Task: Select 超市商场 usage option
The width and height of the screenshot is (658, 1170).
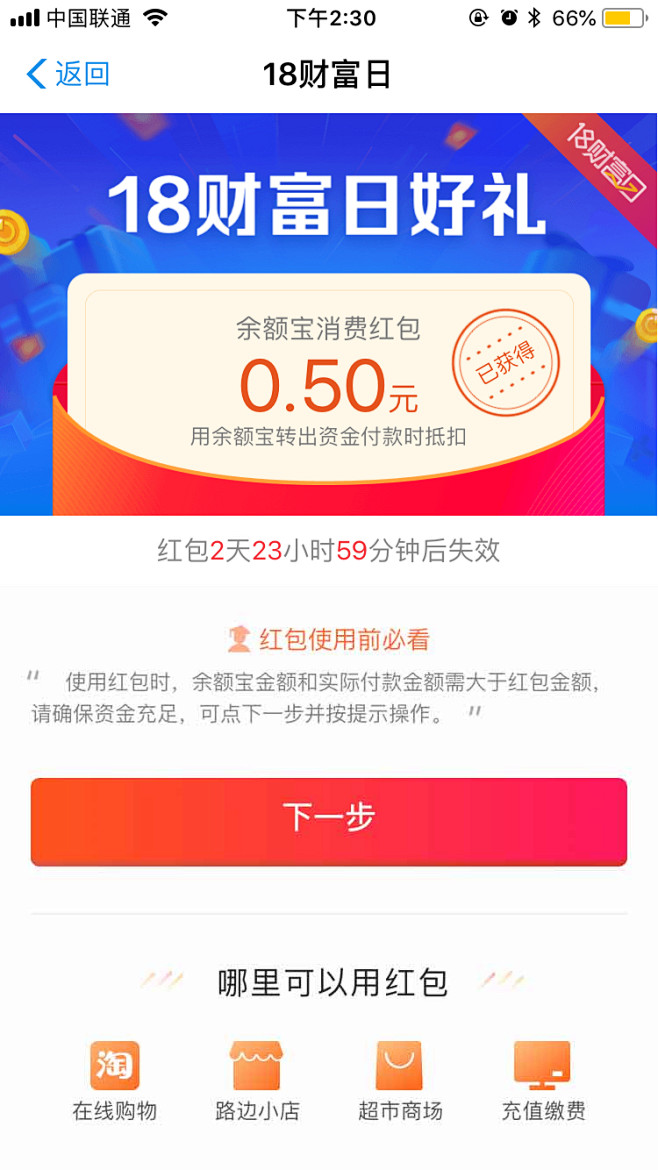Action: 400,1081
